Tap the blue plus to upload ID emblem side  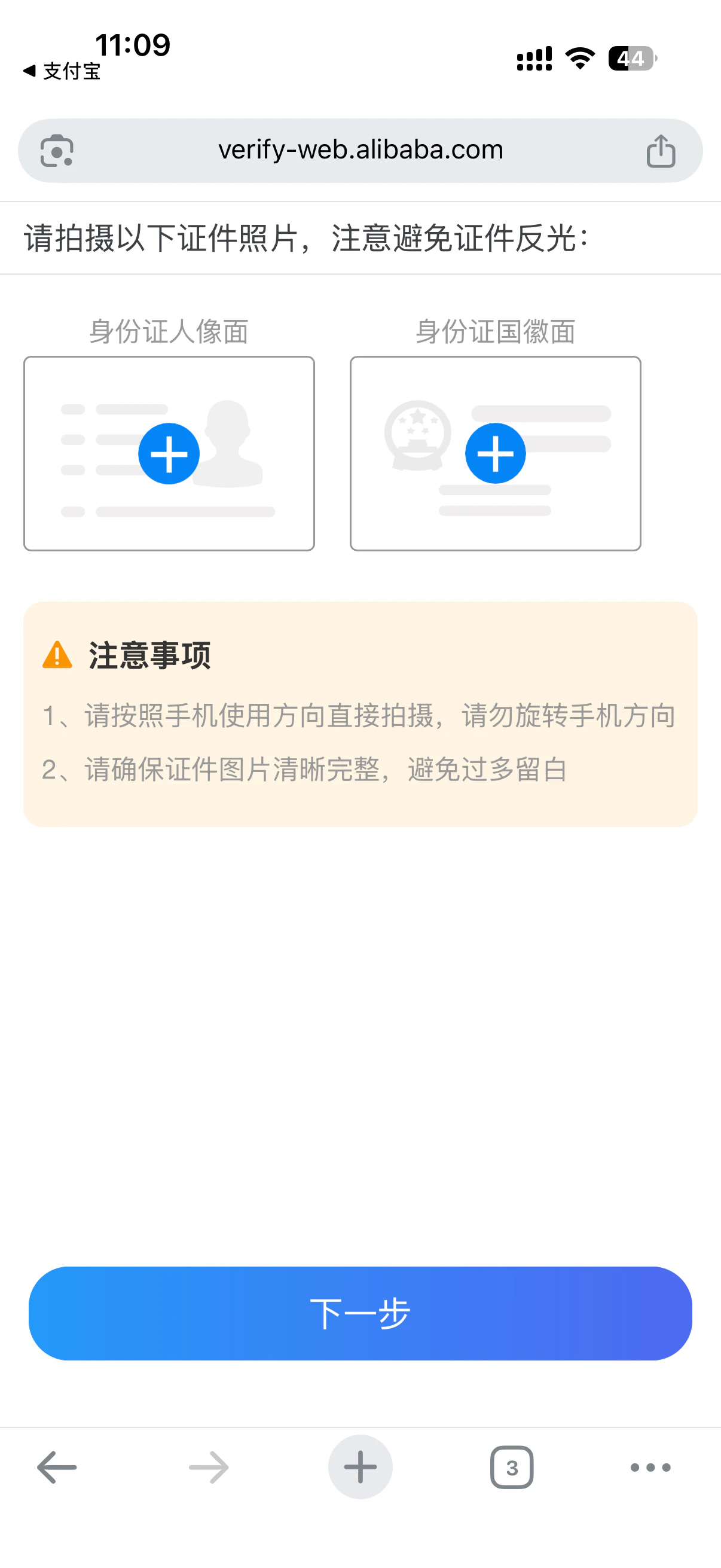pos(494,453)
